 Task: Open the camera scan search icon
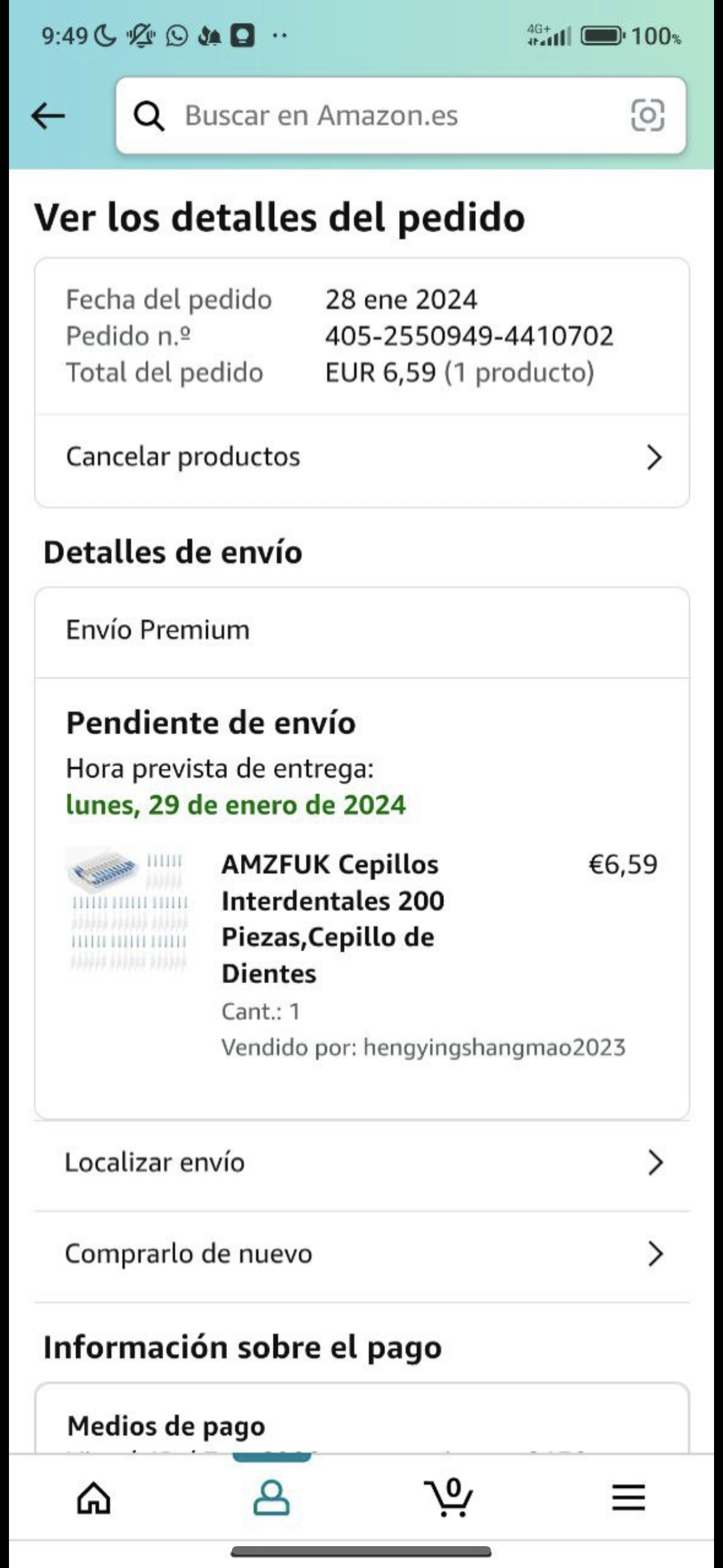[x=647, y=116]
